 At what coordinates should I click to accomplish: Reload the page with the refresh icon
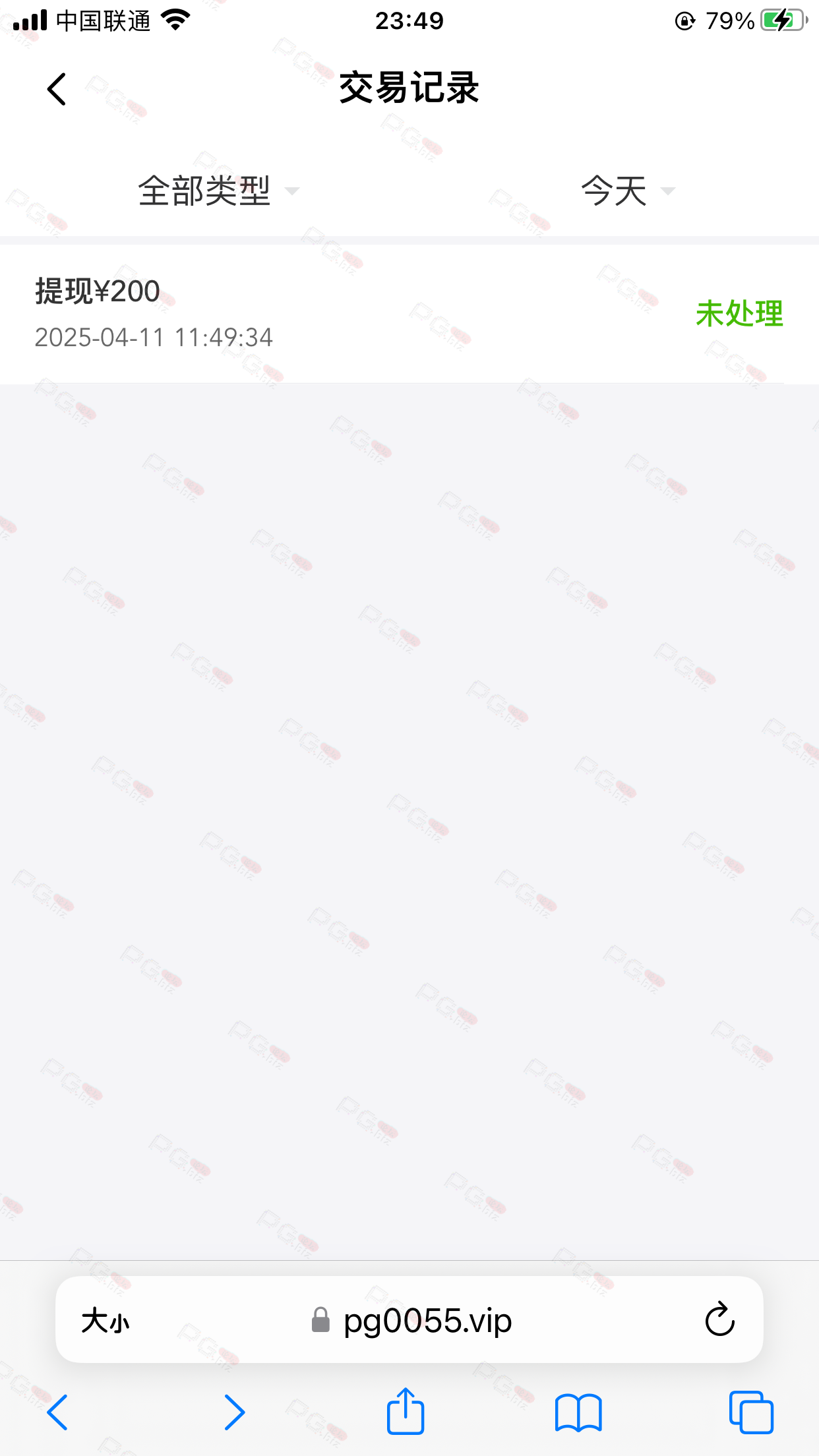719,1319
